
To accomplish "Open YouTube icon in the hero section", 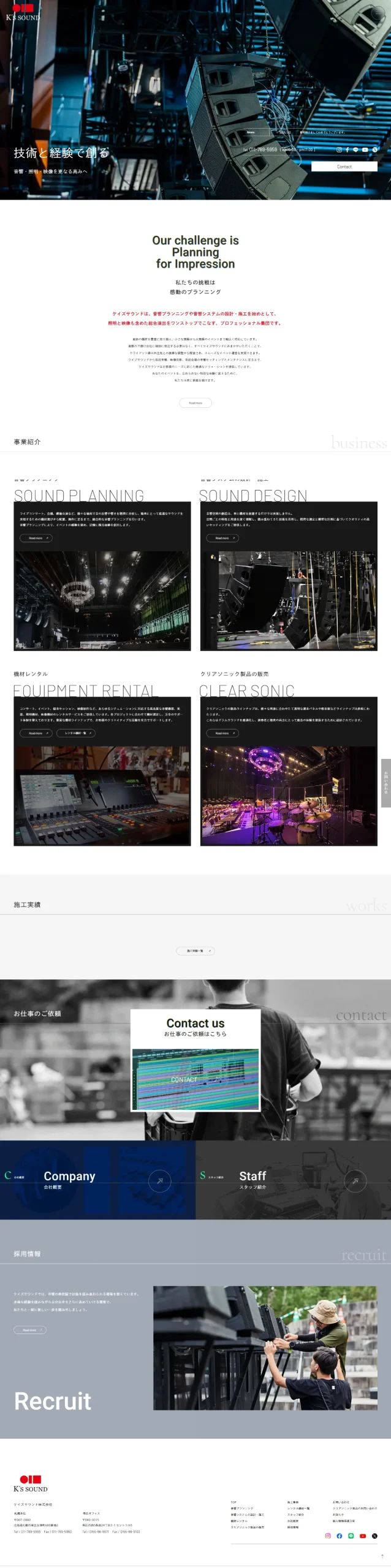I will click(365, 149).
